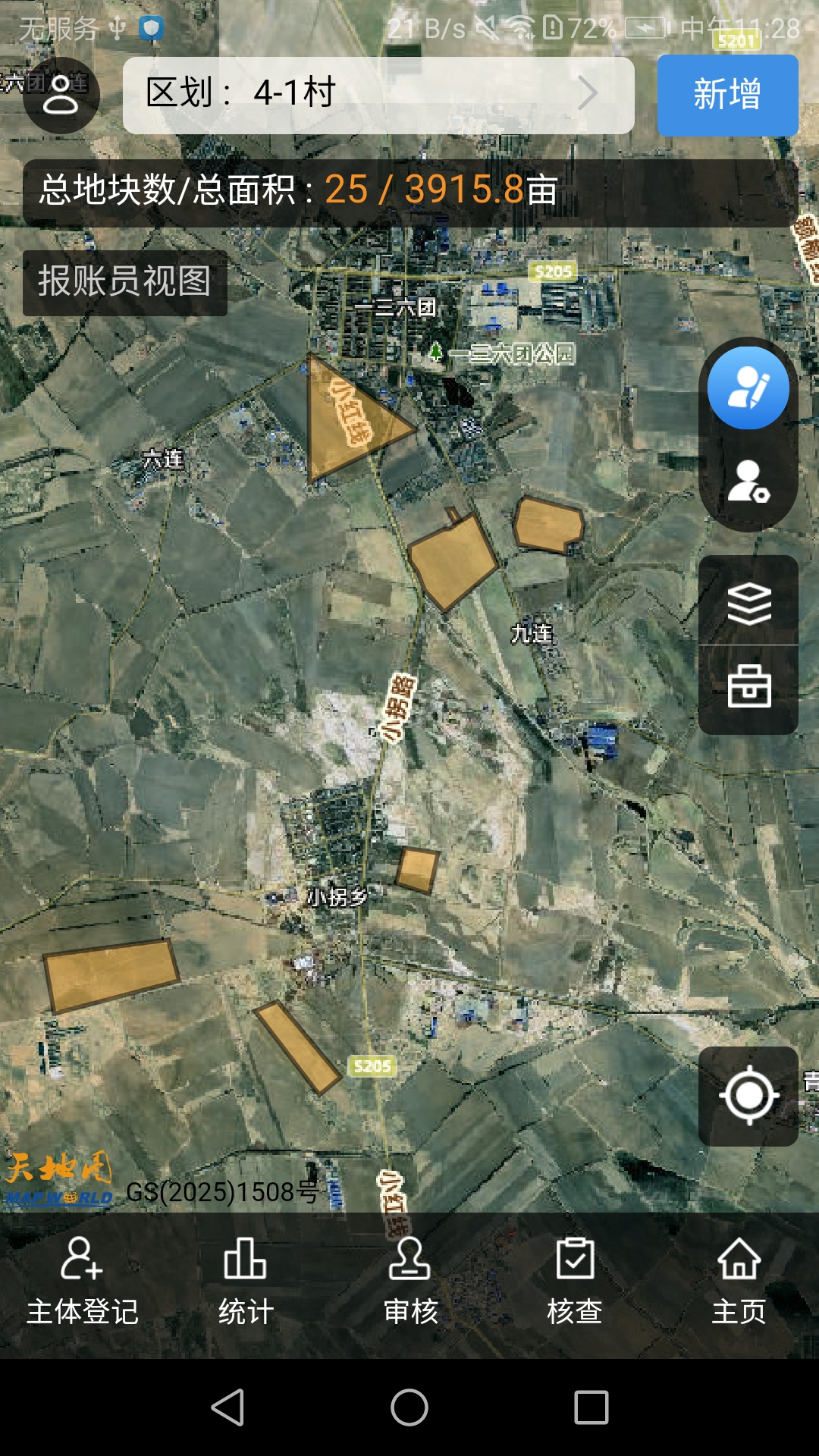This screenshot has width=819, height=1456.
Task: Switch to the 核查 tab
Action: [x=575, y=1282]
